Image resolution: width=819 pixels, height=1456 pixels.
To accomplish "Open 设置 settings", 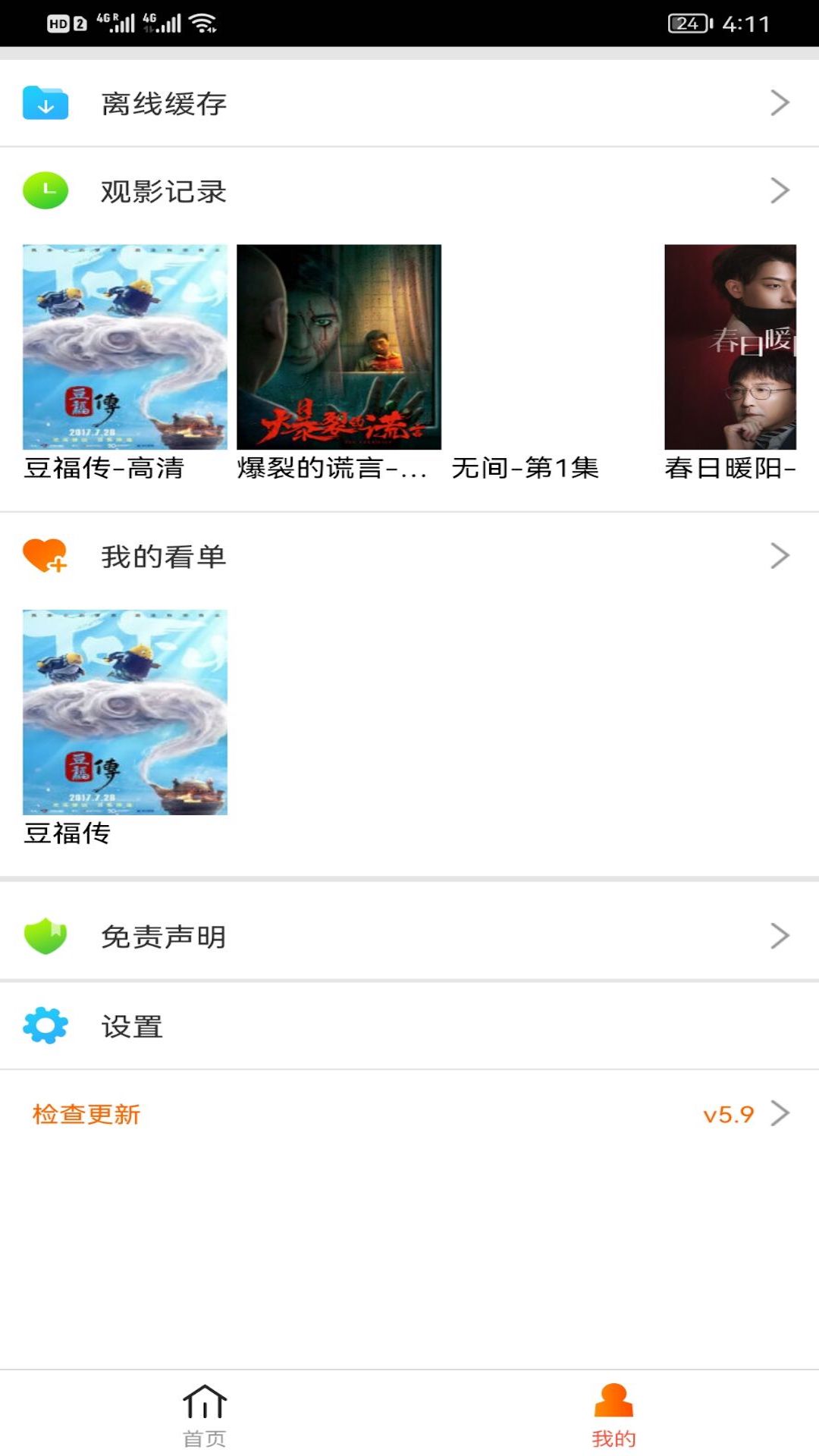I will (409, 1027).
